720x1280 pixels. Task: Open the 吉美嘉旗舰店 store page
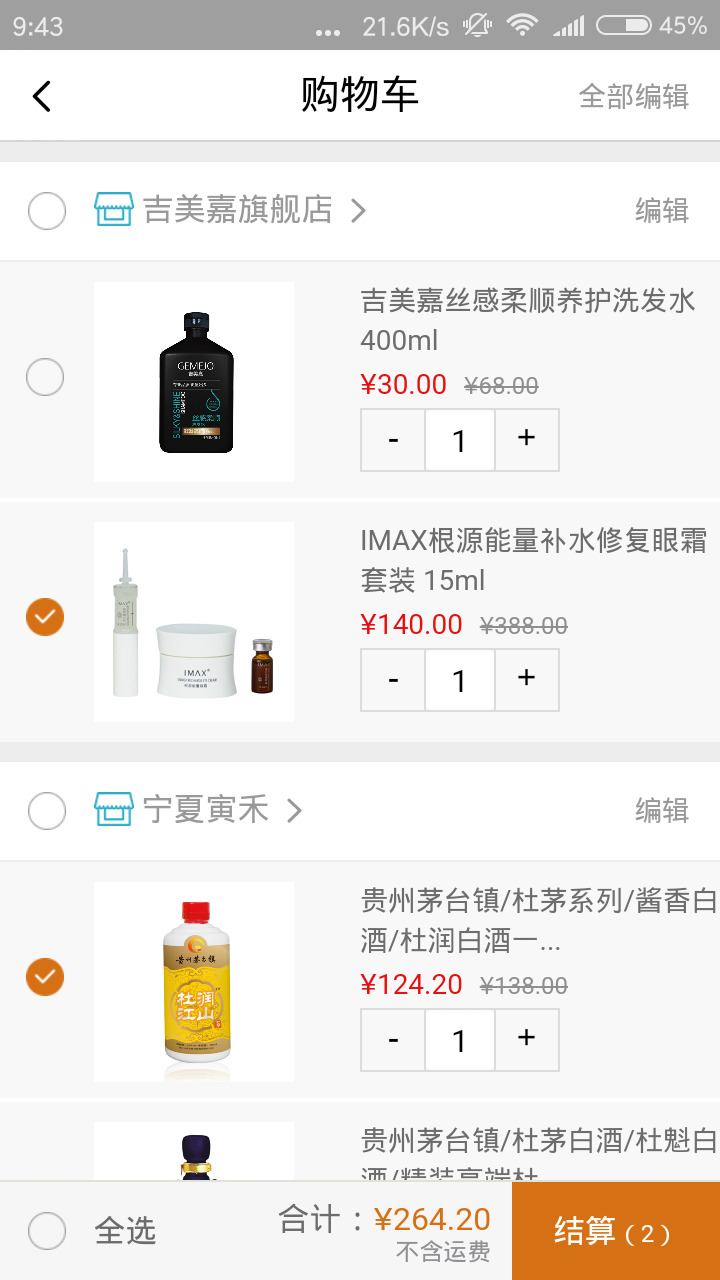tap(237, 210)
